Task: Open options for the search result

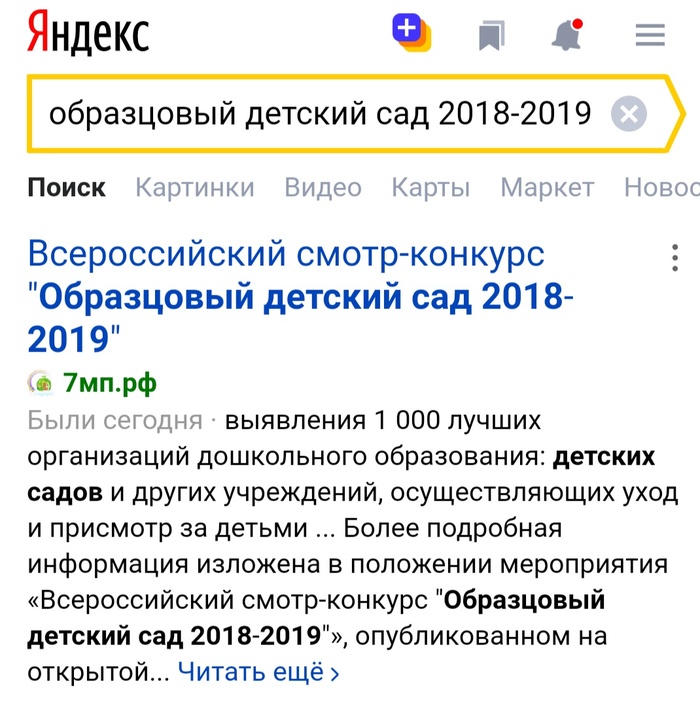Action: coord(676,258)
